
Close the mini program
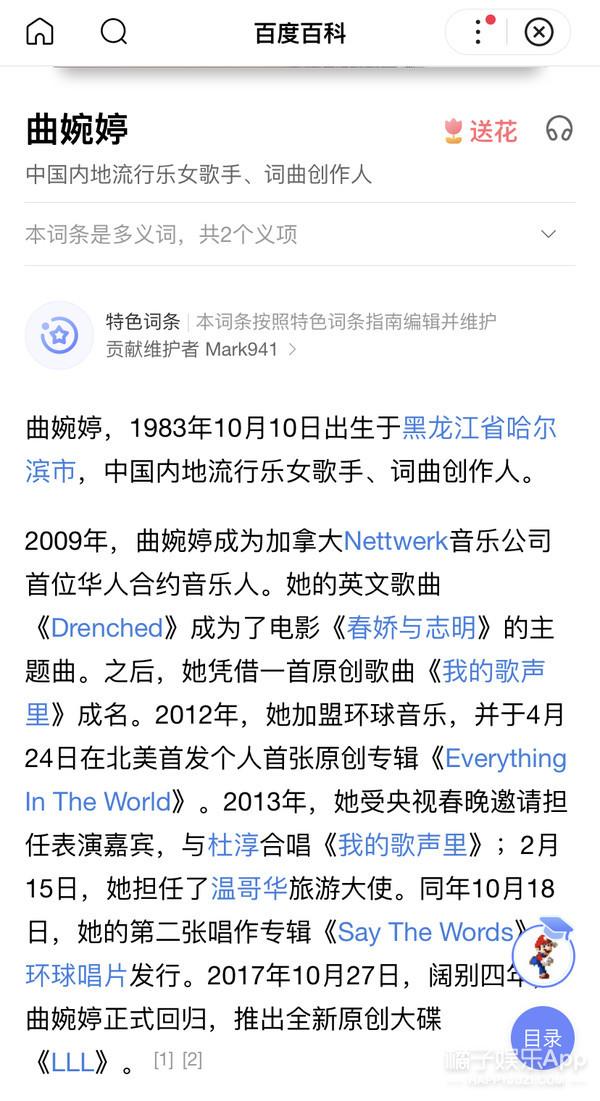click(x=539, y=32)
